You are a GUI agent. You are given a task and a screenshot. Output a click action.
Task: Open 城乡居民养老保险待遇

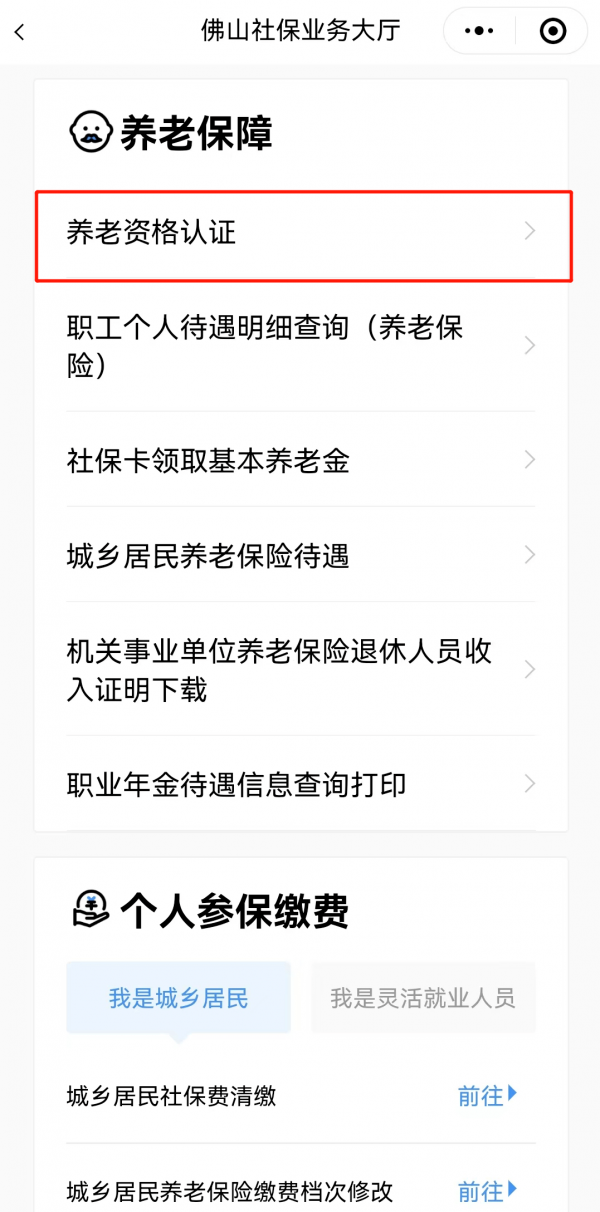(300, 555)
